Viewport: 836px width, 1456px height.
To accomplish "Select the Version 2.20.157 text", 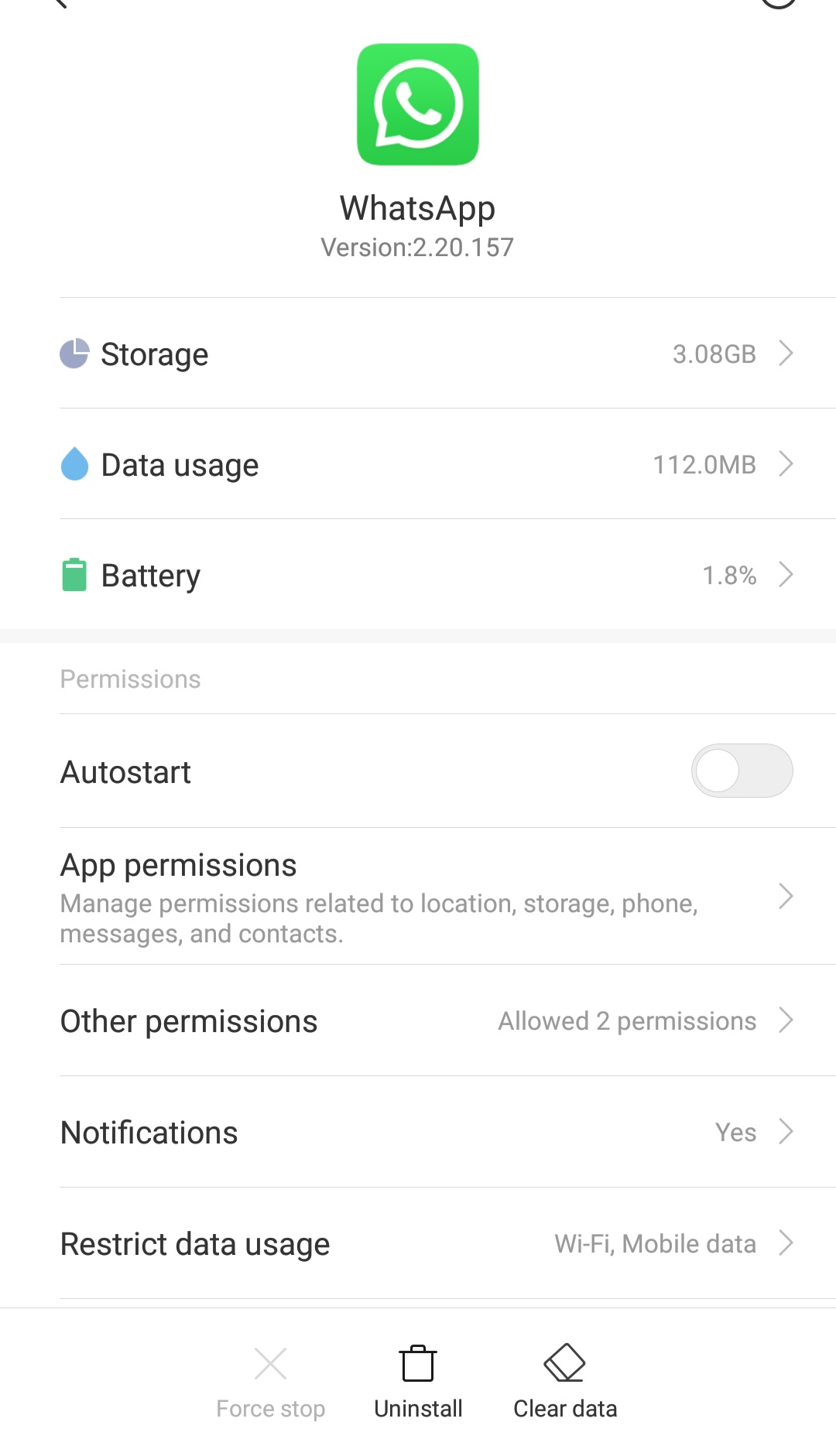I will (418, 247).
